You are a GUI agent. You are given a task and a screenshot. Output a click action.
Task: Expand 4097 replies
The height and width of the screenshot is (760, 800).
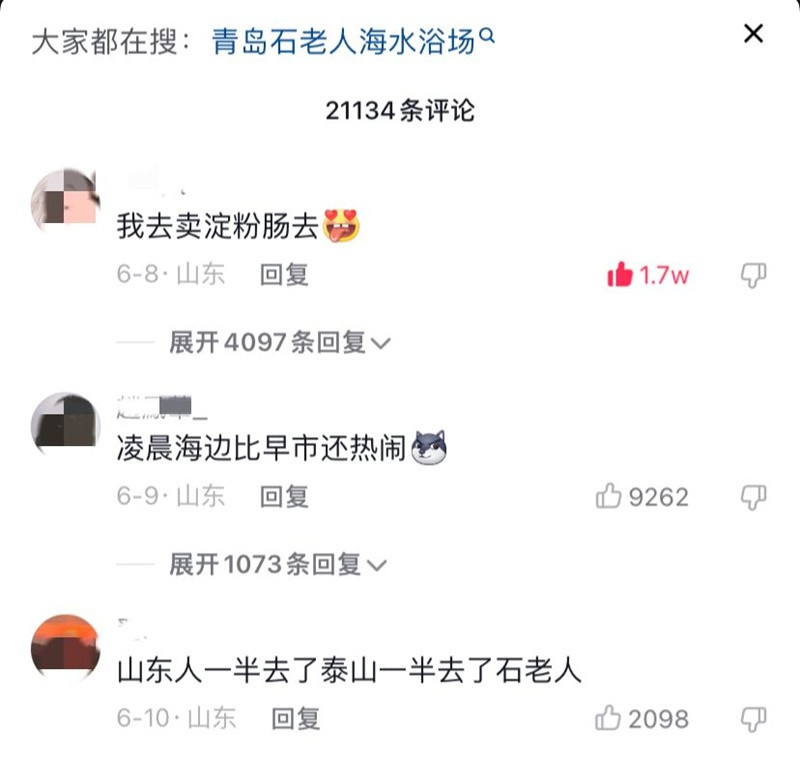[279, 343]
